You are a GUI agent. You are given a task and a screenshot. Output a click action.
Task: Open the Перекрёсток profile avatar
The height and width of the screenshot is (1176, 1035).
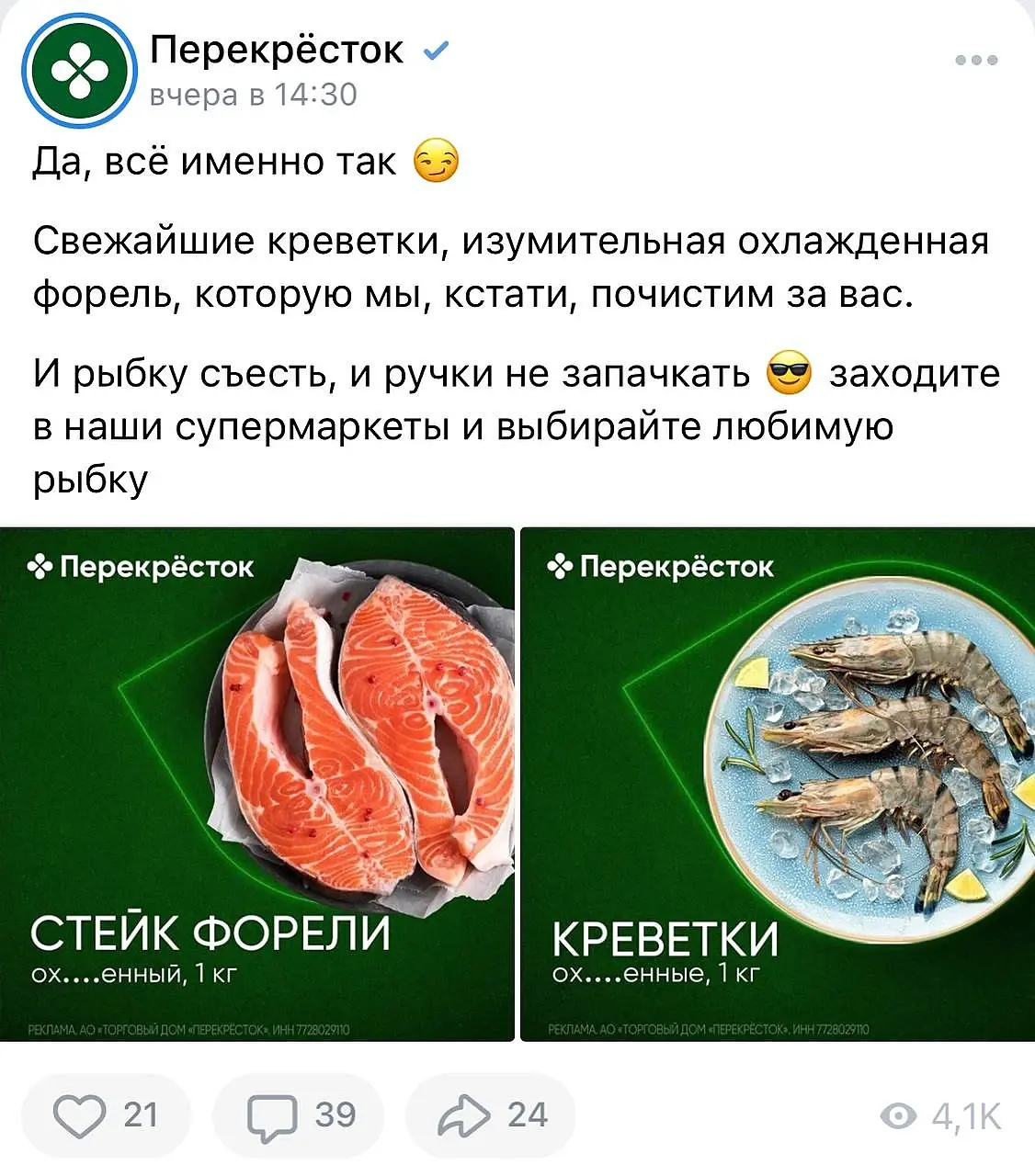point(79,70)
